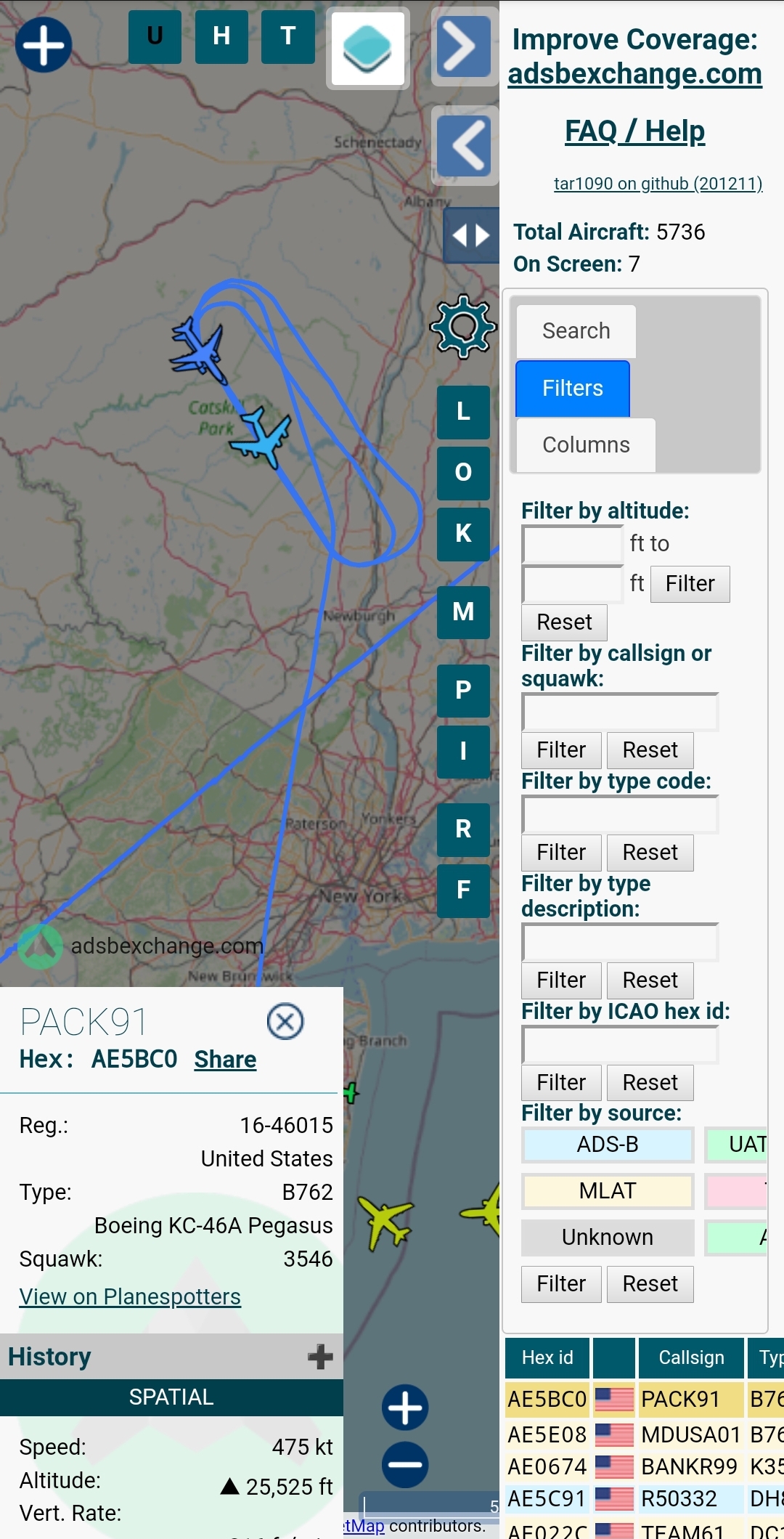The height and width of the screenshot is (1539, 784).
Task: Toggle the sidebar with the double-arrow button
Action: coord(471,235)
